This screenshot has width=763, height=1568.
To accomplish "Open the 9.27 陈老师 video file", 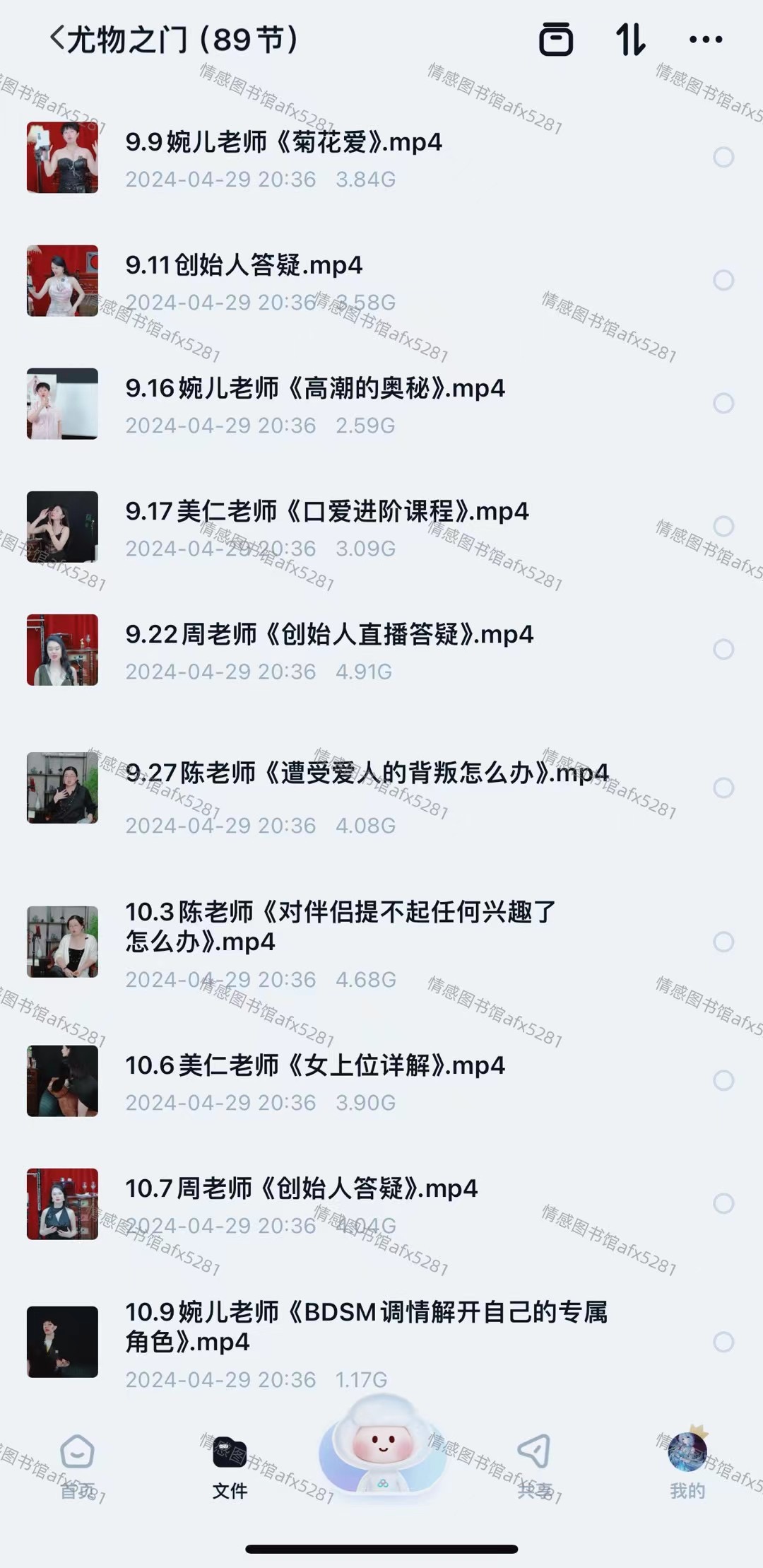I will [366, 773].
